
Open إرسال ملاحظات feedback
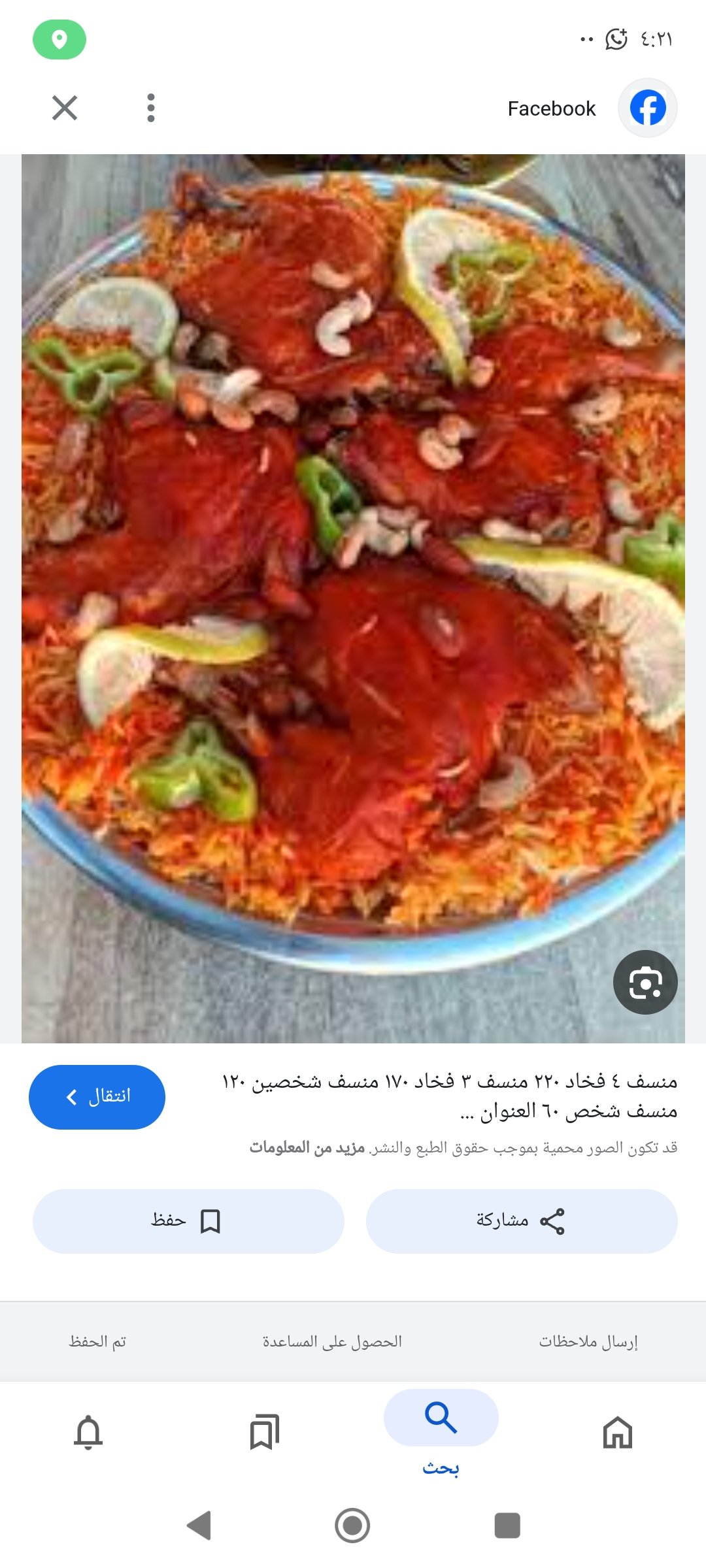(588, 1341)
